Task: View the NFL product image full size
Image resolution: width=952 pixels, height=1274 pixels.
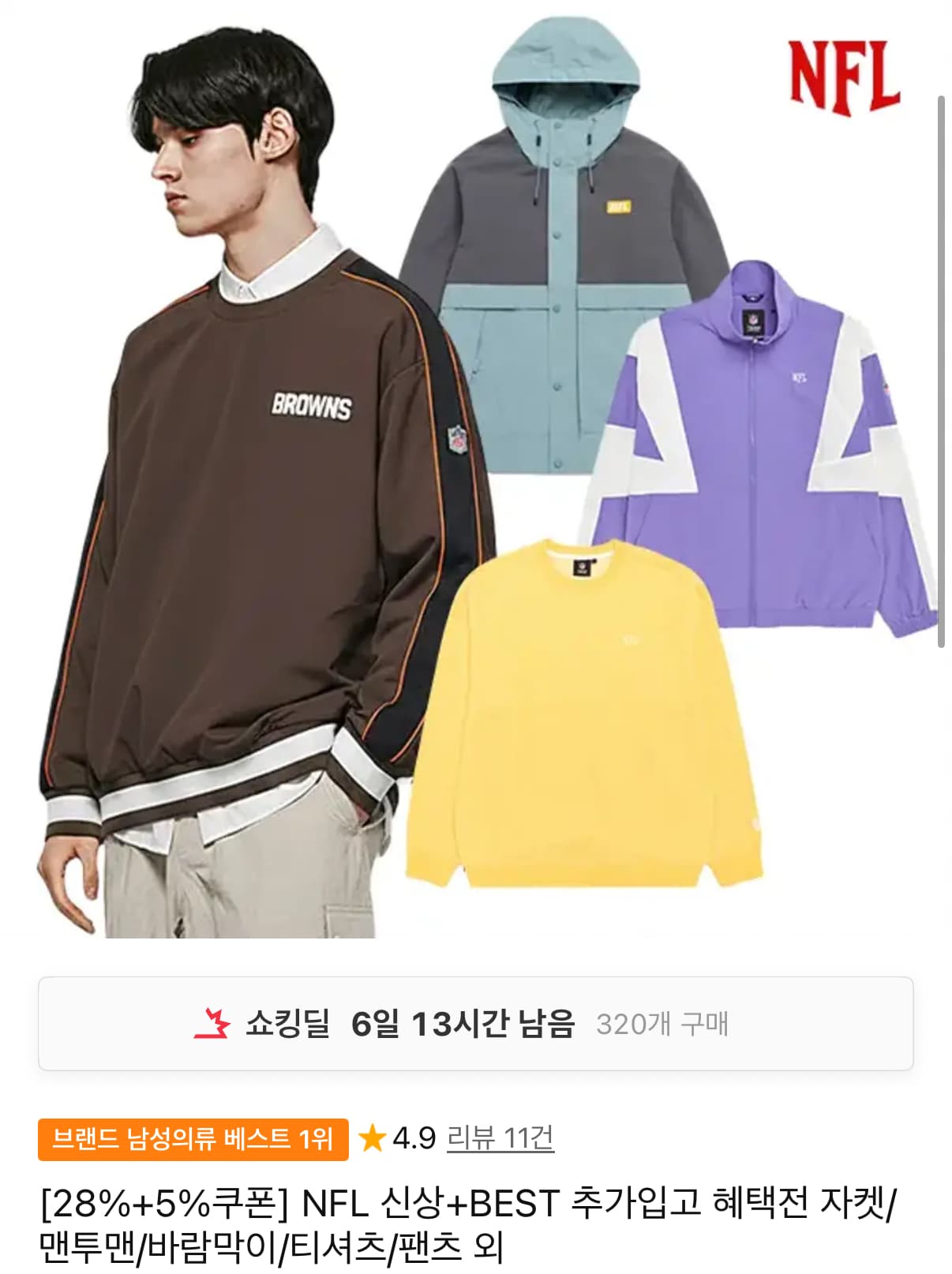Action: pyautogui.click(x=475, y=474)
